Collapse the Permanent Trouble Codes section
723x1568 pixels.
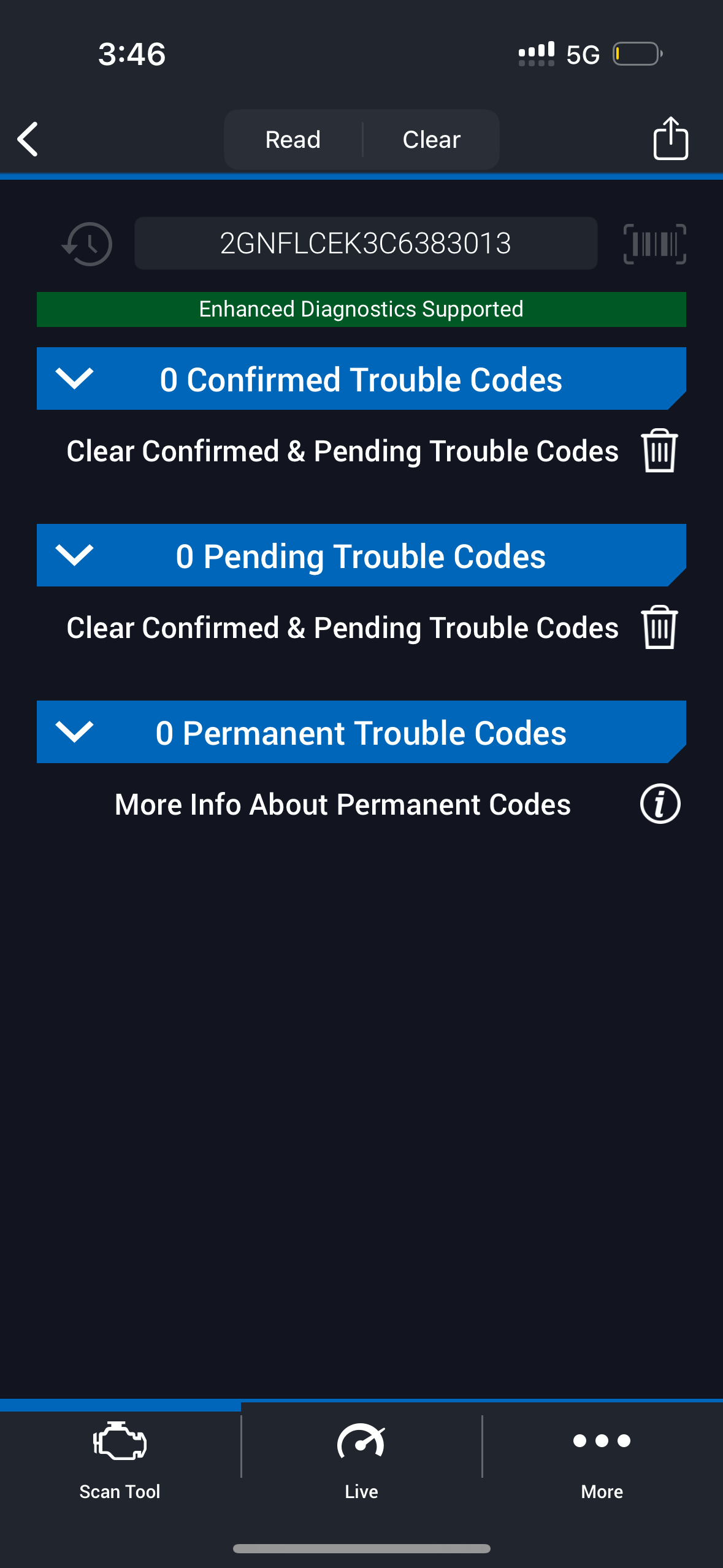pos(74,732)
